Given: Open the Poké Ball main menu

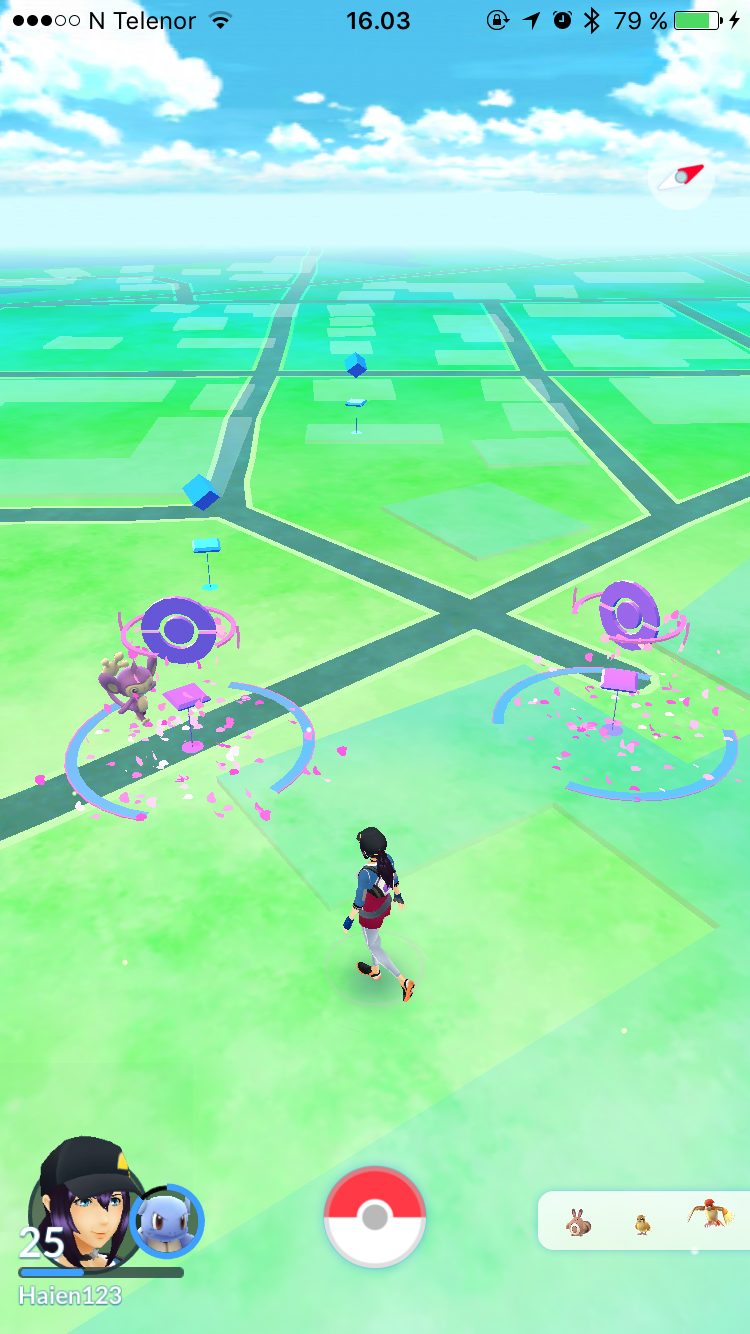Looking at the screenshot, I should click(x=375, y=1216).
